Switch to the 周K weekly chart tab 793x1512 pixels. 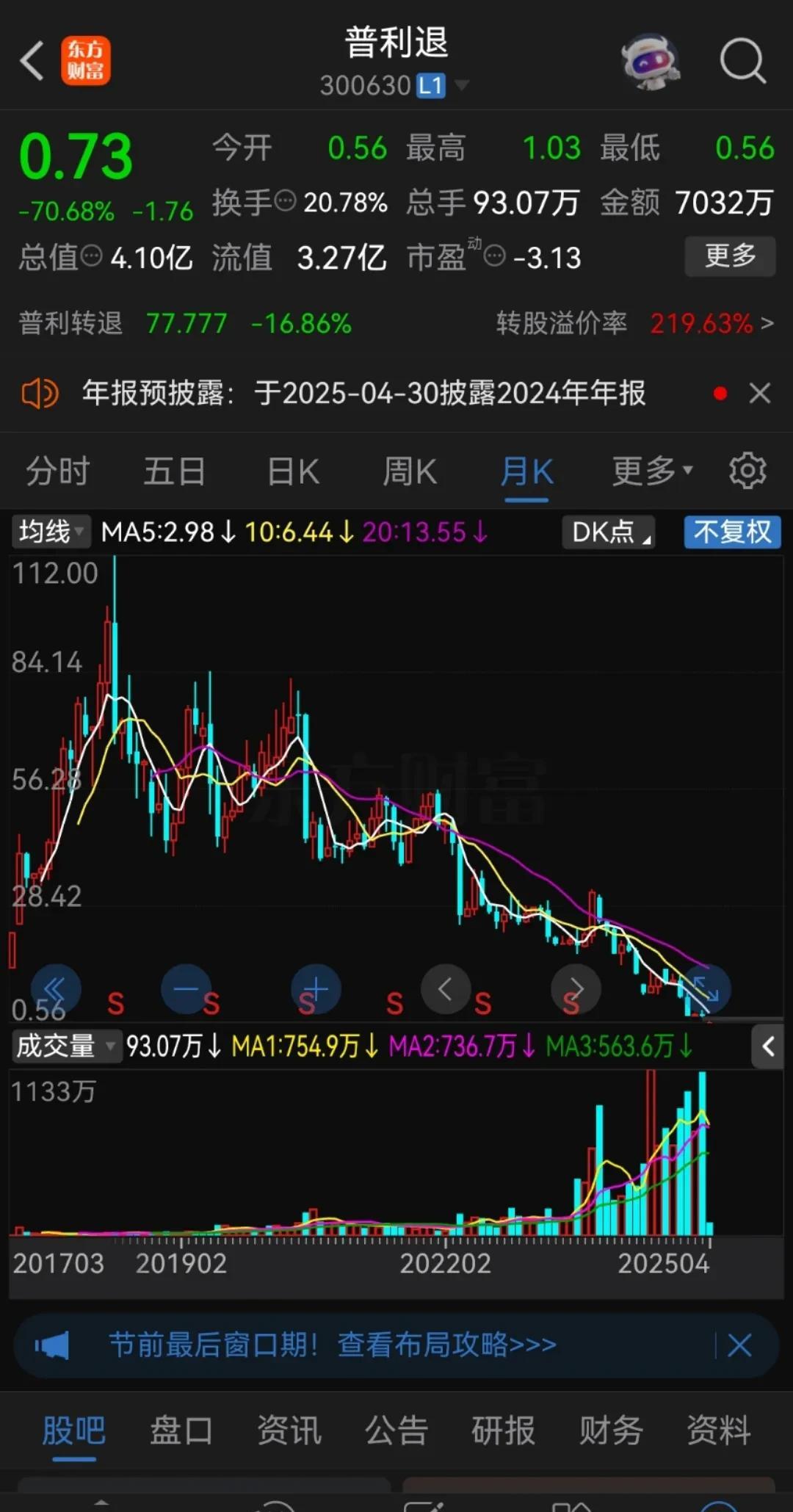click(409, 471)
